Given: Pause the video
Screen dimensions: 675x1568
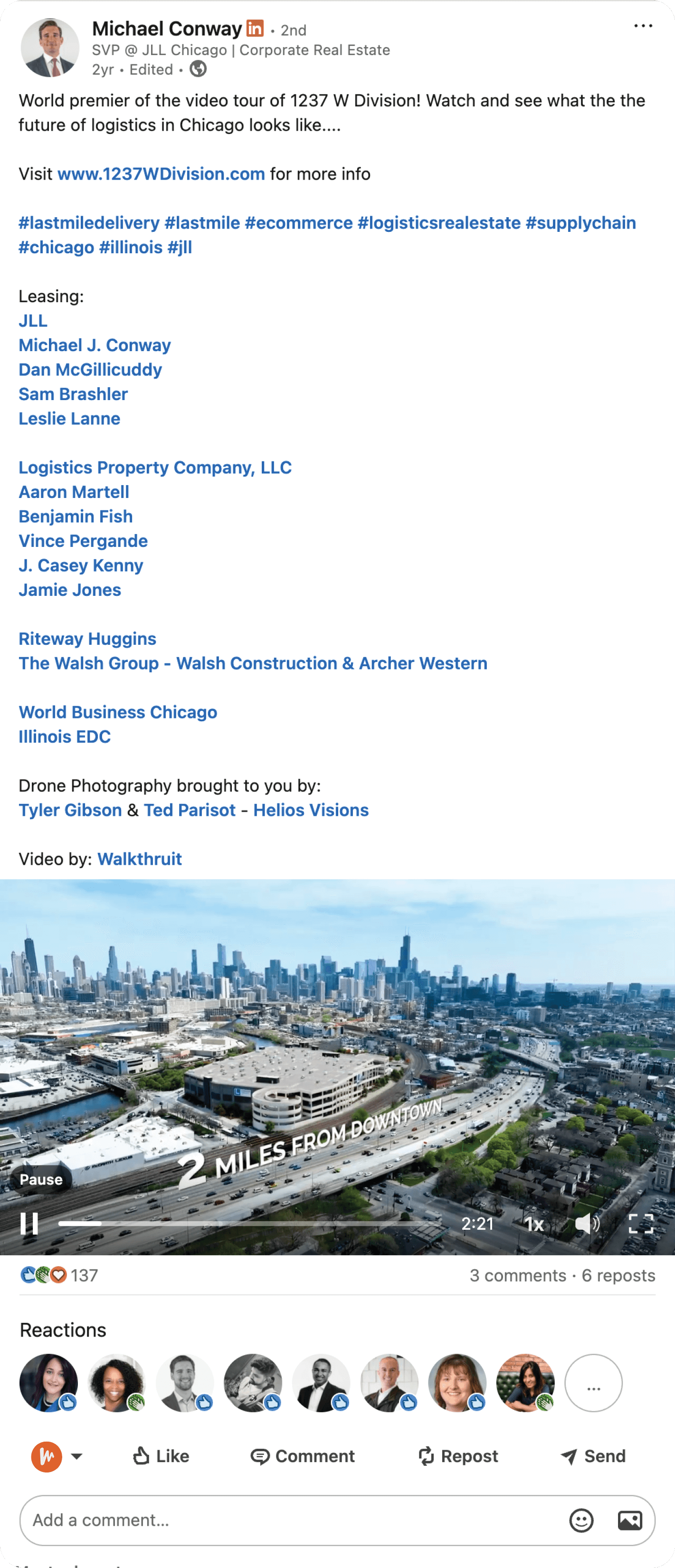Looking at the screenshot, I should 29,1224.
